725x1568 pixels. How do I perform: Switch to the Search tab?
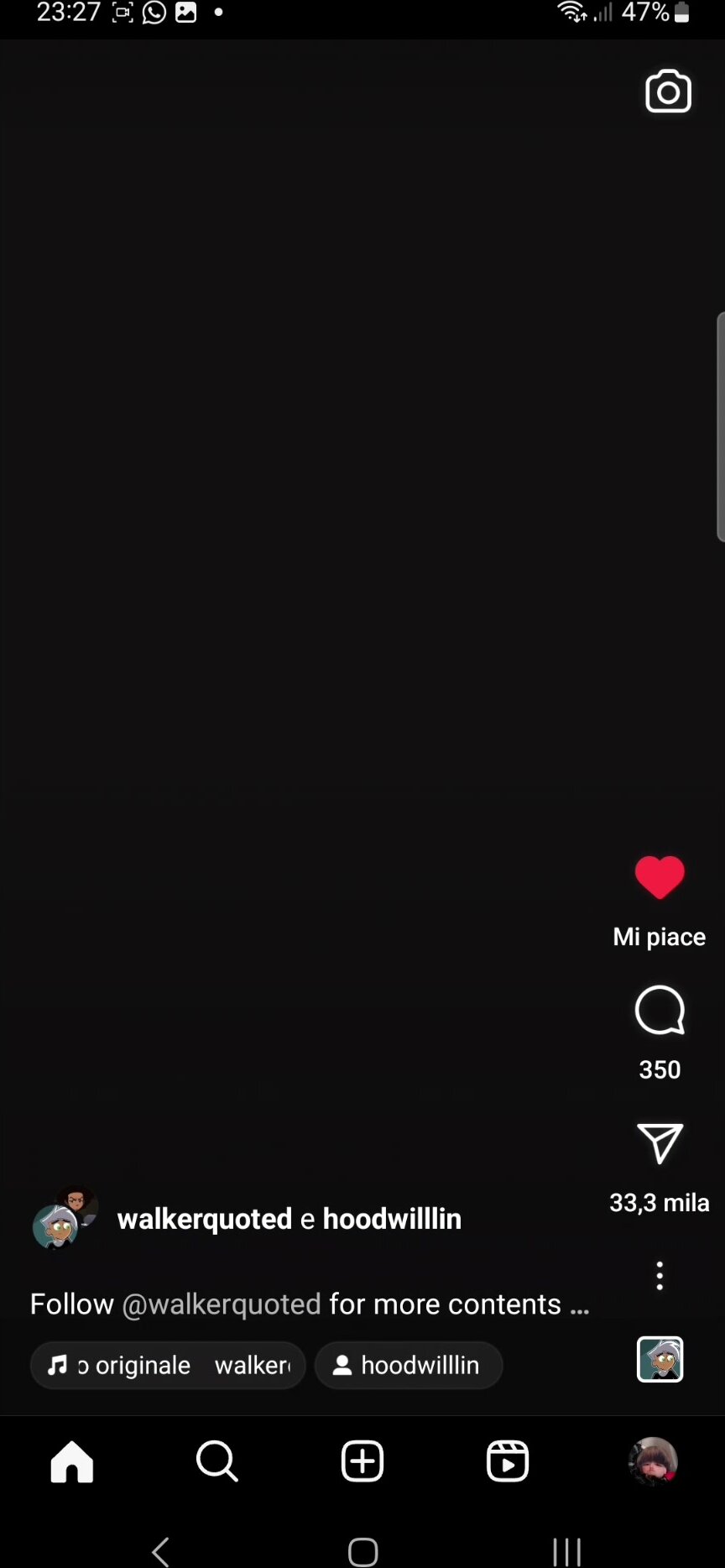point(217,1461)
